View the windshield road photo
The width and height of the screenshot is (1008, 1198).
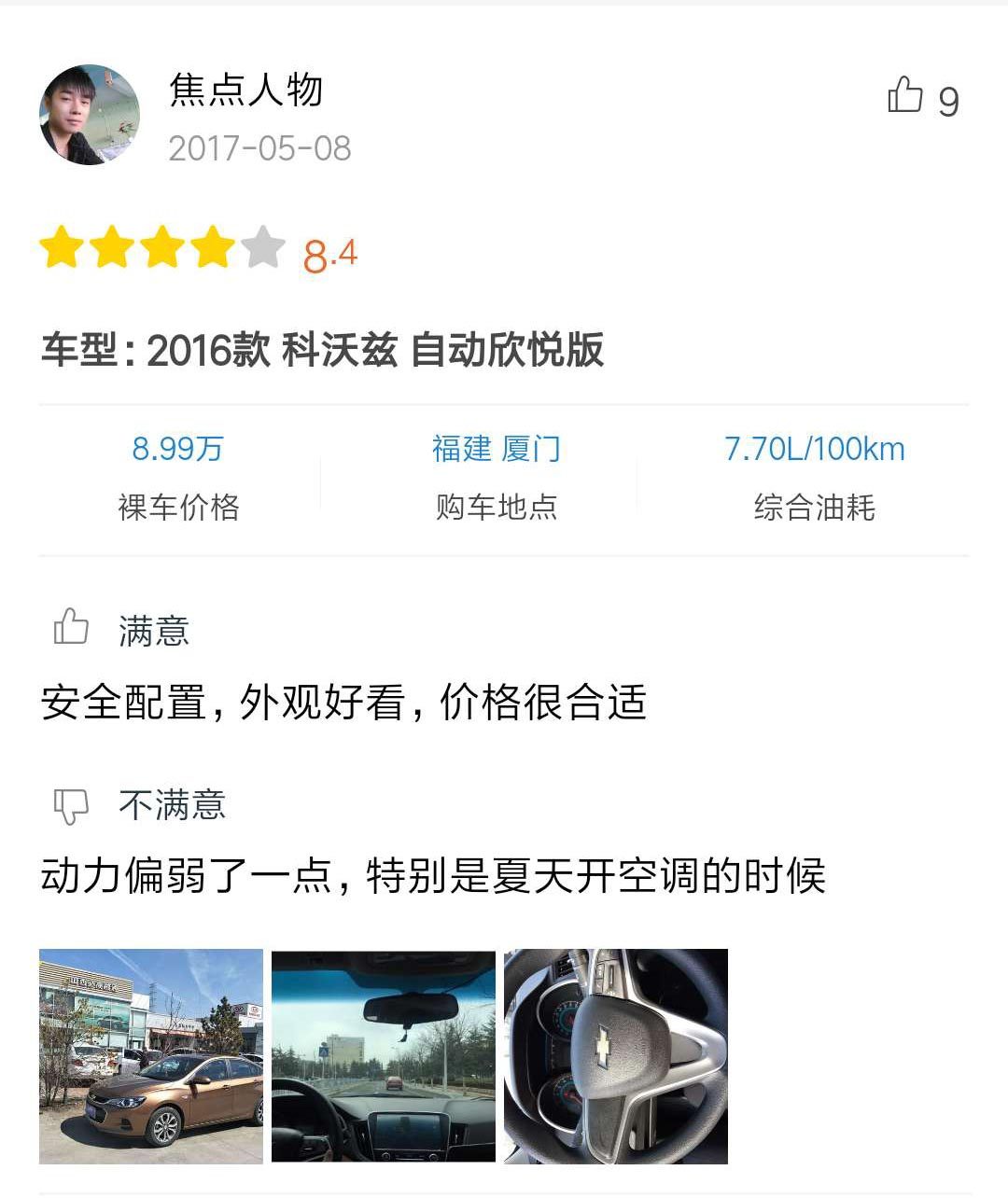(384, 1055)
